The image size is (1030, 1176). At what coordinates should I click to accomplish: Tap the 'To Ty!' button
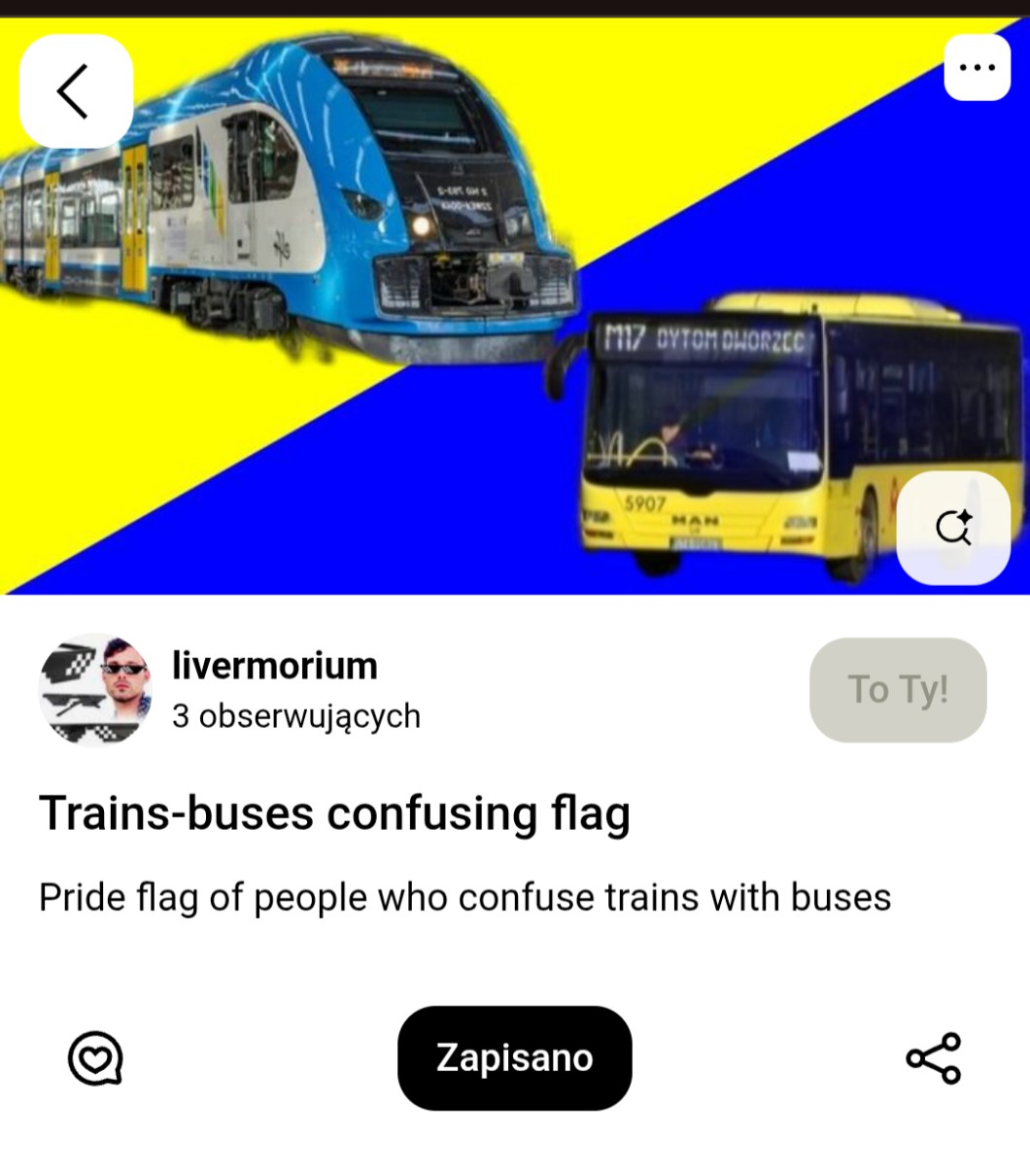click(x=898, y=690)
